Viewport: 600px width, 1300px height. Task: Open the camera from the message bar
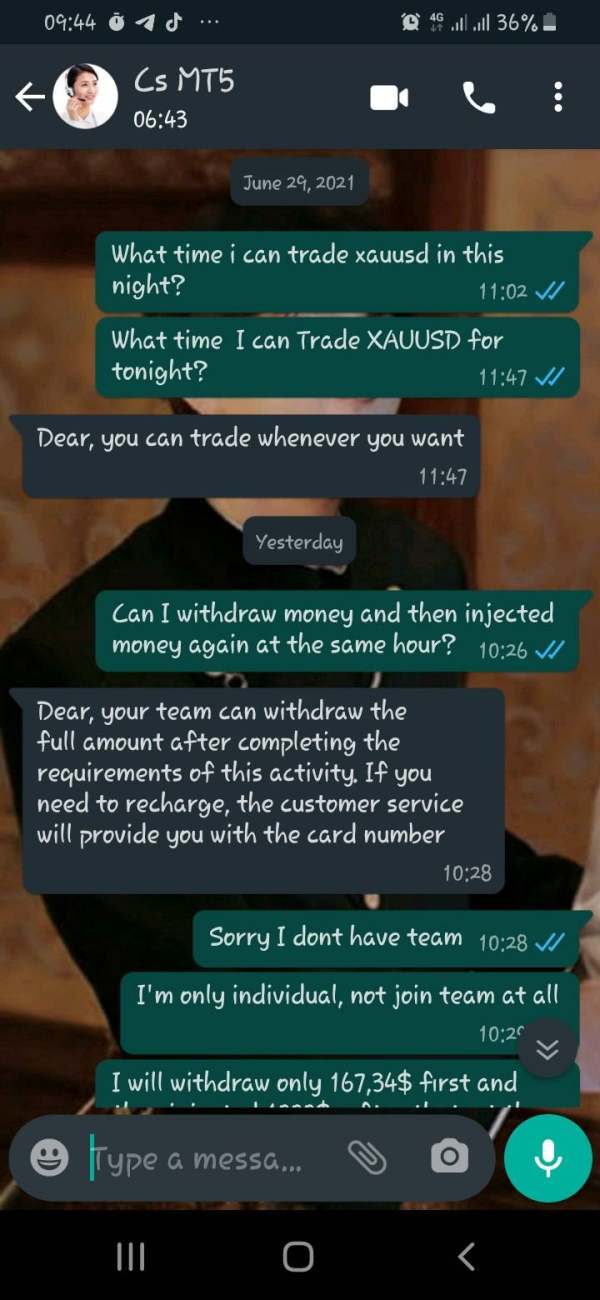(448, 1158)
